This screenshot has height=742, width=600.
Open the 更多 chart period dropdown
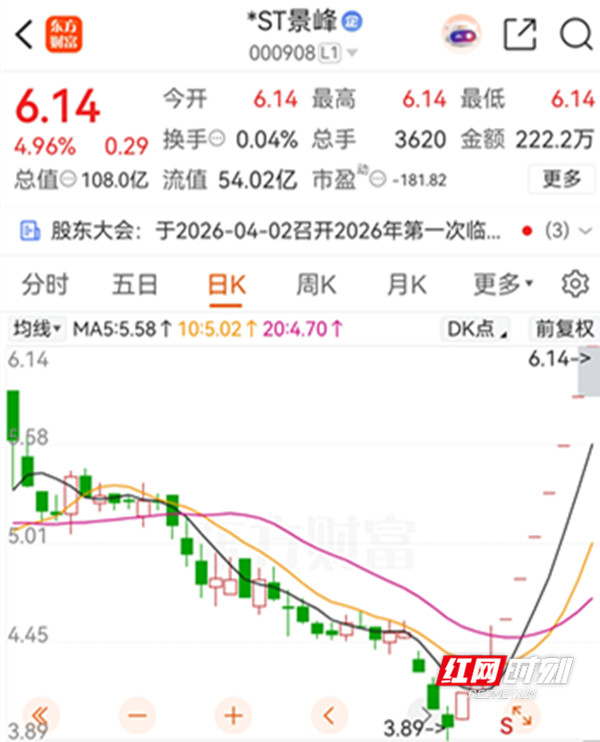tap(503, 285)
